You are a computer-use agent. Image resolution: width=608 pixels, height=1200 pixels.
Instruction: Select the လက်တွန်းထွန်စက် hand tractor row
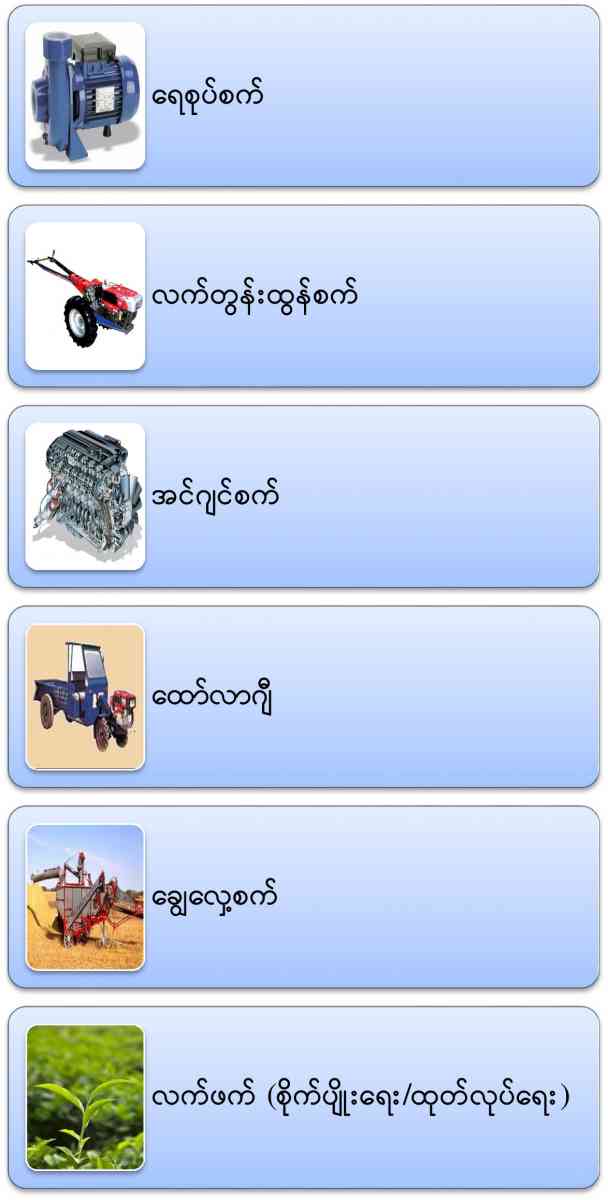click(303, 296)
